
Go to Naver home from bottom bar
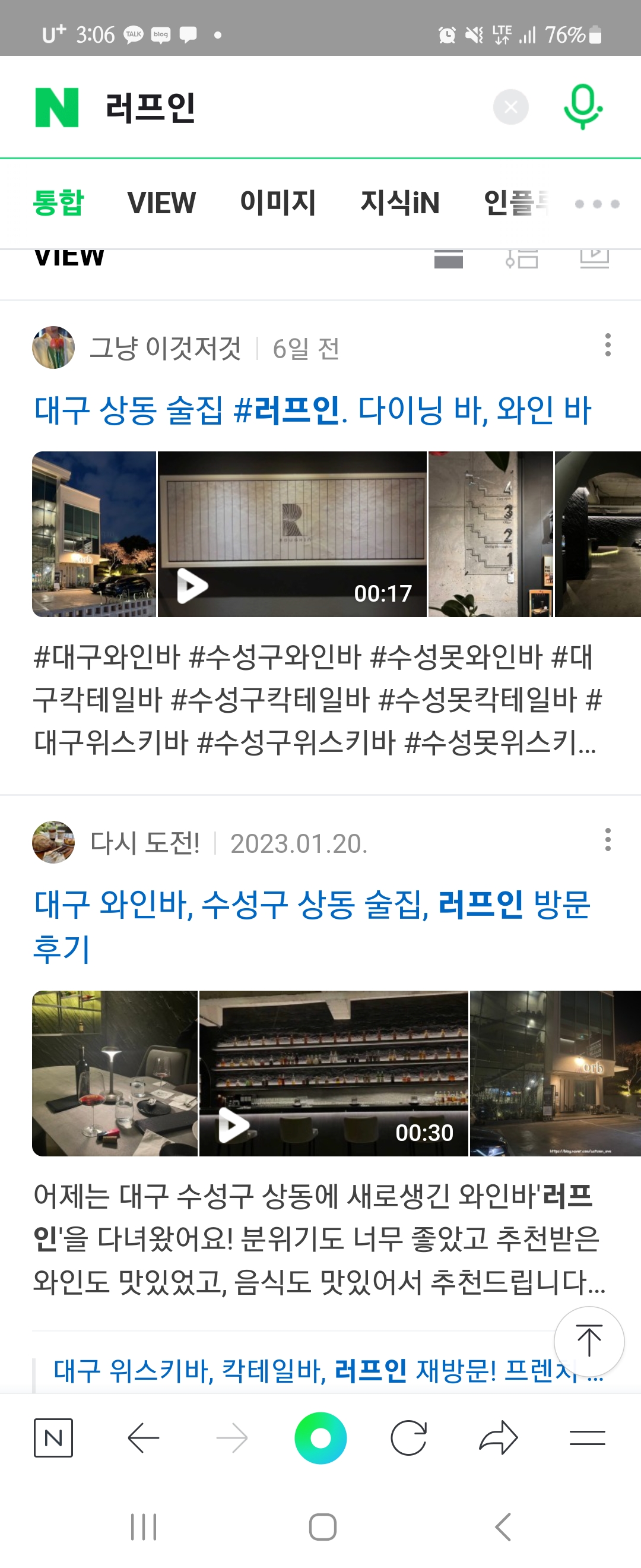click(x=53, y=1438)
